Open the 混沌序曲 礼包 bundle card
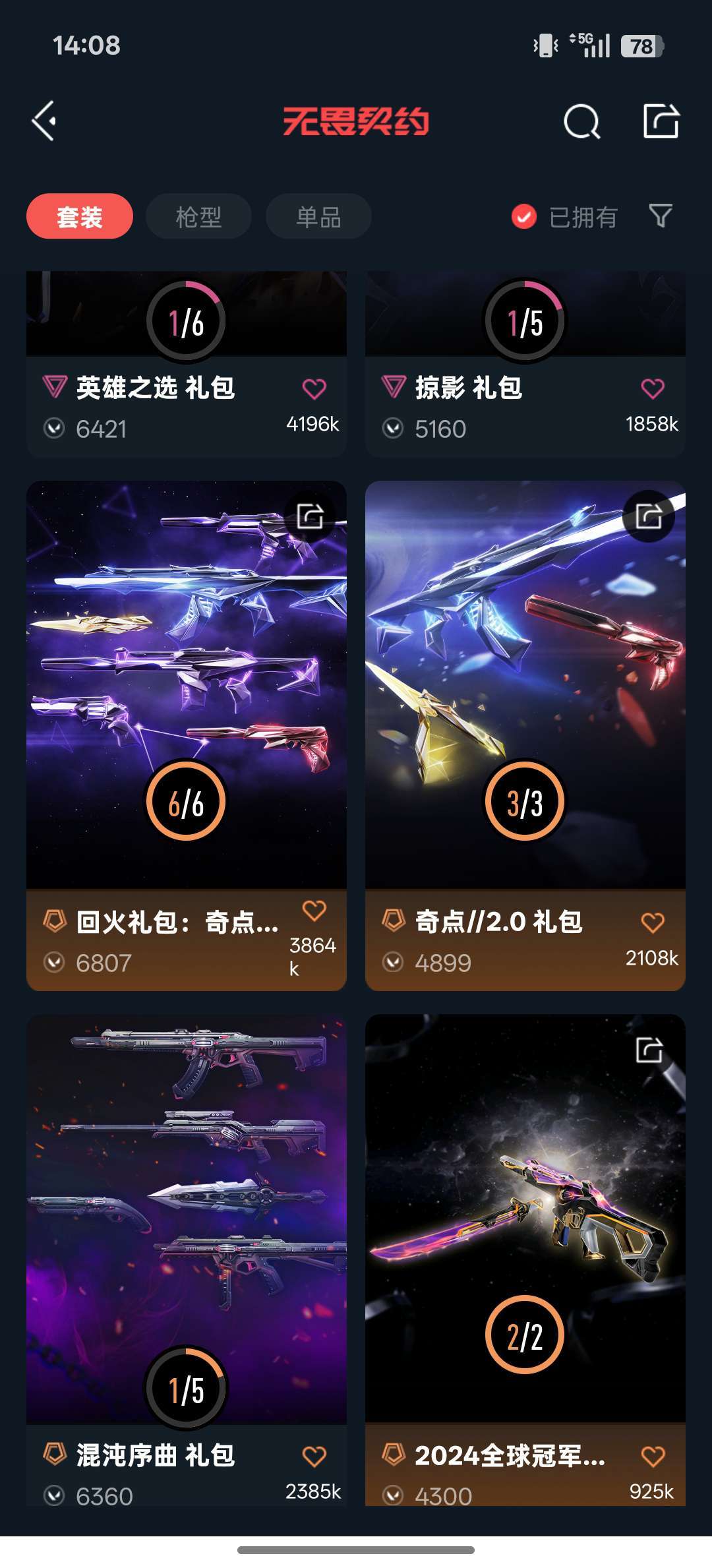 pyautogui.click(x=187, y=1260)
